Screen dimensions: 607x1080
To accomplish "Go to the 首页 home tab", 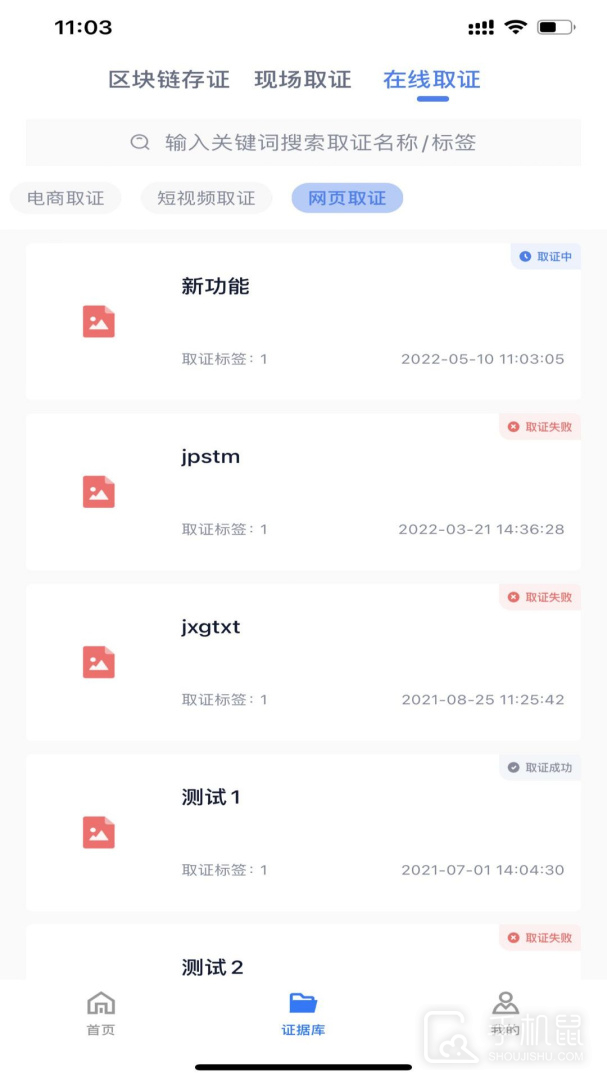I will 101,1012.
